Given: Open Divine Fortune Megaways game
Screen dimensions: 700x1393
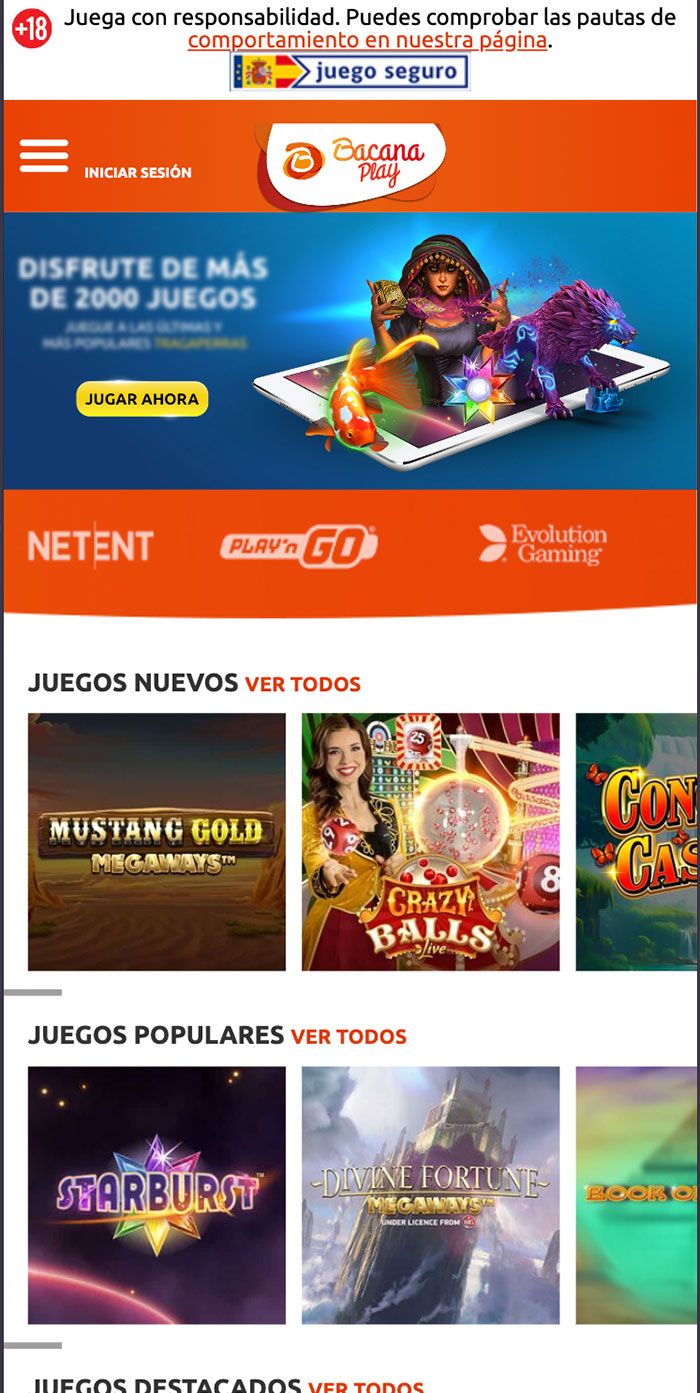Looking at the screenshot, I should pos(430,1194).
